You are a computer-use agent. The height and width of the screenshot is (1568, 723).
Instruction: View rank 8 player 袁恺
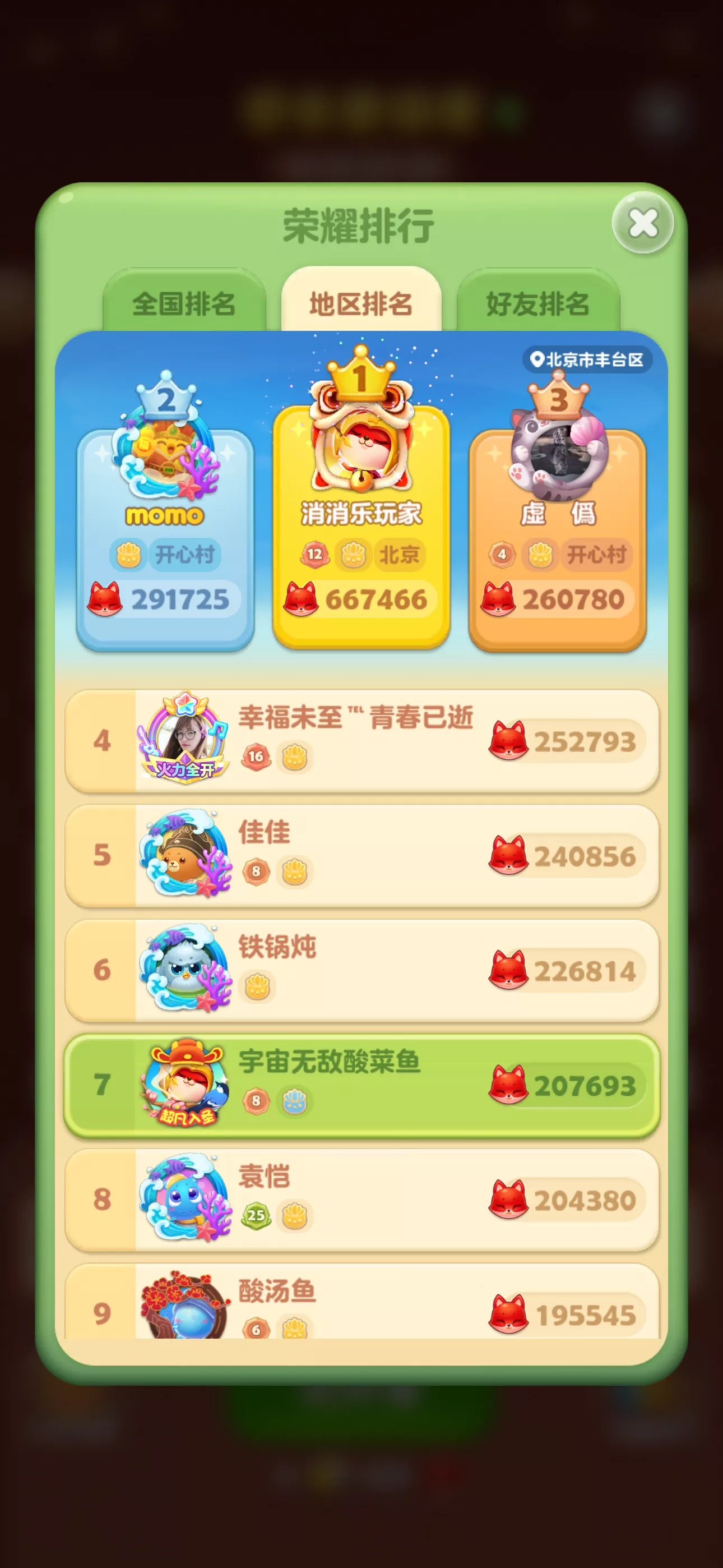[361, 1200]
